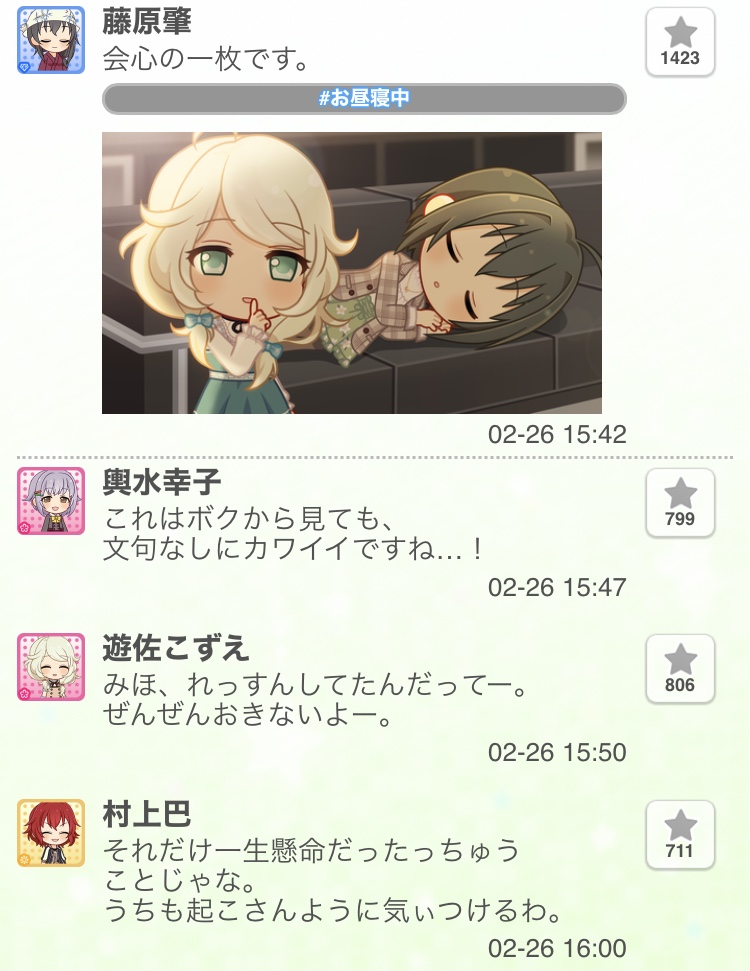This screenshot has width=750, height=971.
Task: Star 村上巴's comment
Action: (680, 834)
